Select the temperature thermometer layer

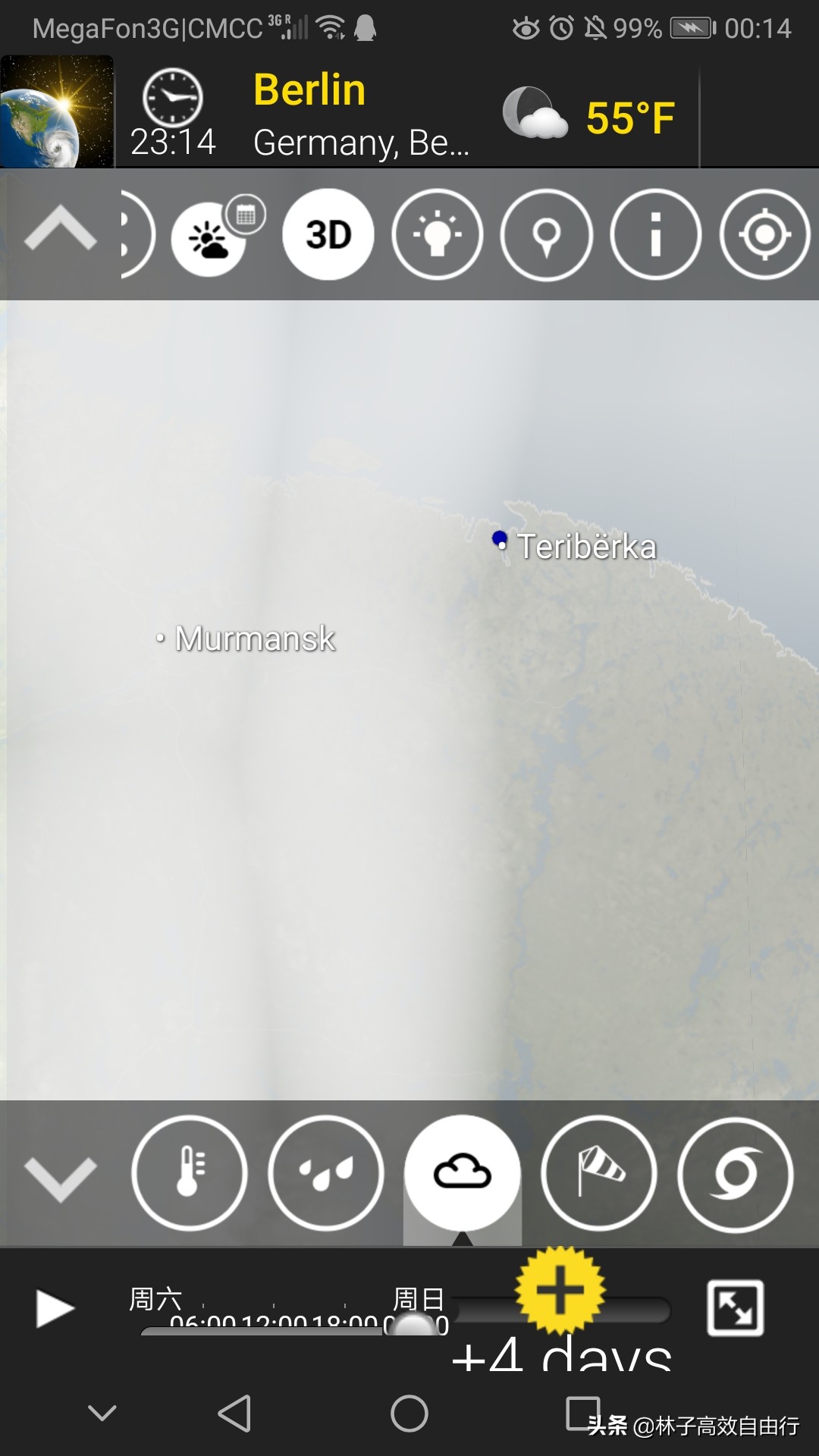[x=189, y=1173]
